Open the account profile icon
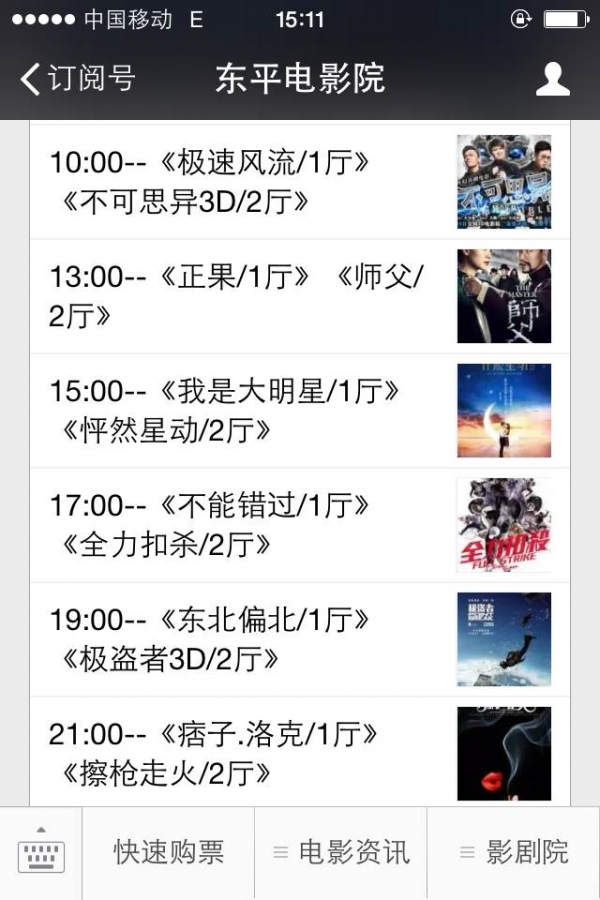 [552, 79]
